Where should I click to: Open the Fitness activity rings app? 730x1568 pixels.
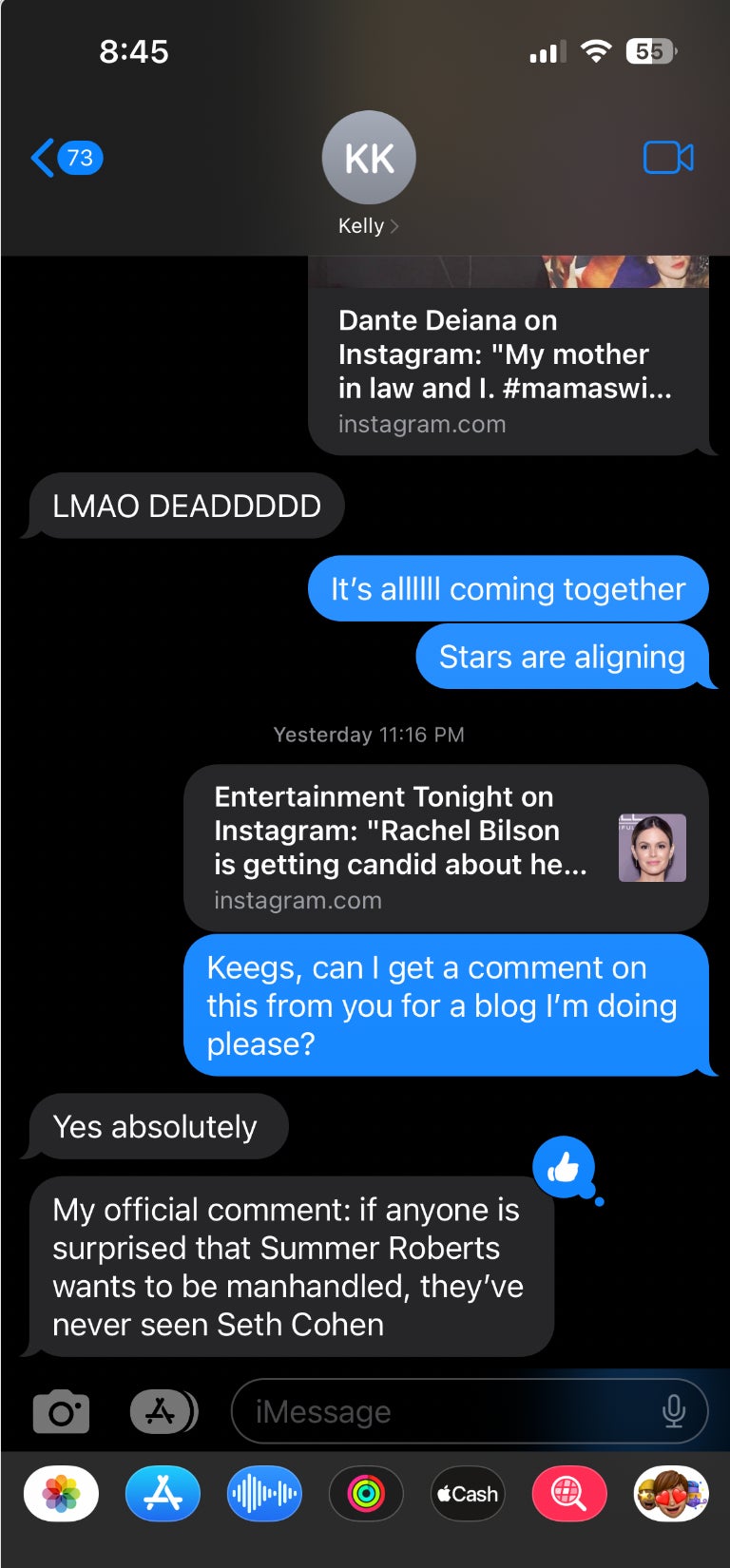(x=366, y=1494)
